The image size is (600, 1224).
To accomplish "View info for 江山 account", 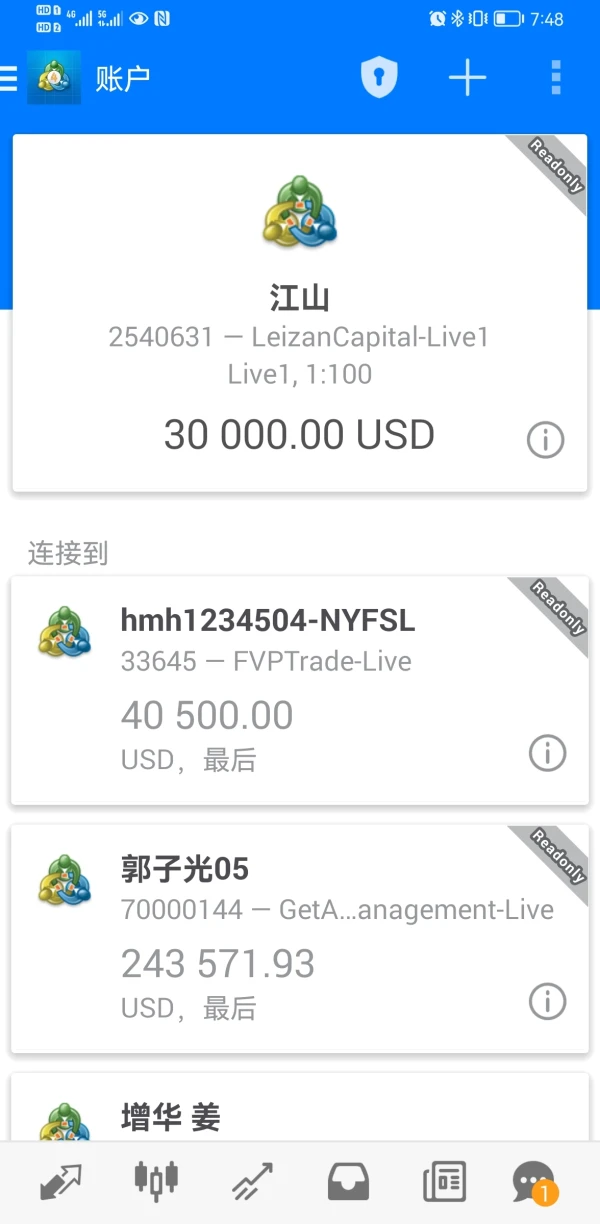I will (x=546, y=439).
